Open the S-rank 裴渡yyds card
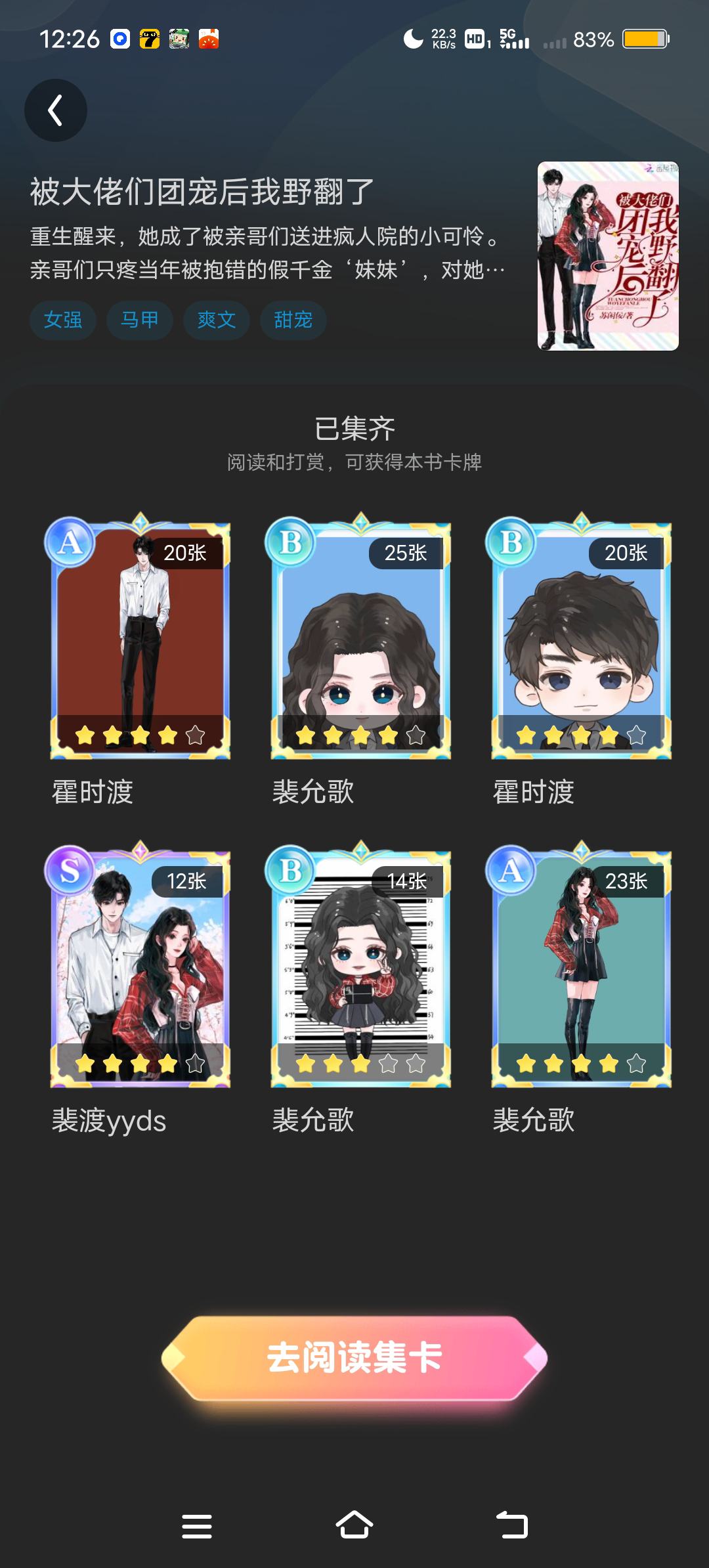Image resolution: width=709 pixels, height=1568 pixels. 138,964
